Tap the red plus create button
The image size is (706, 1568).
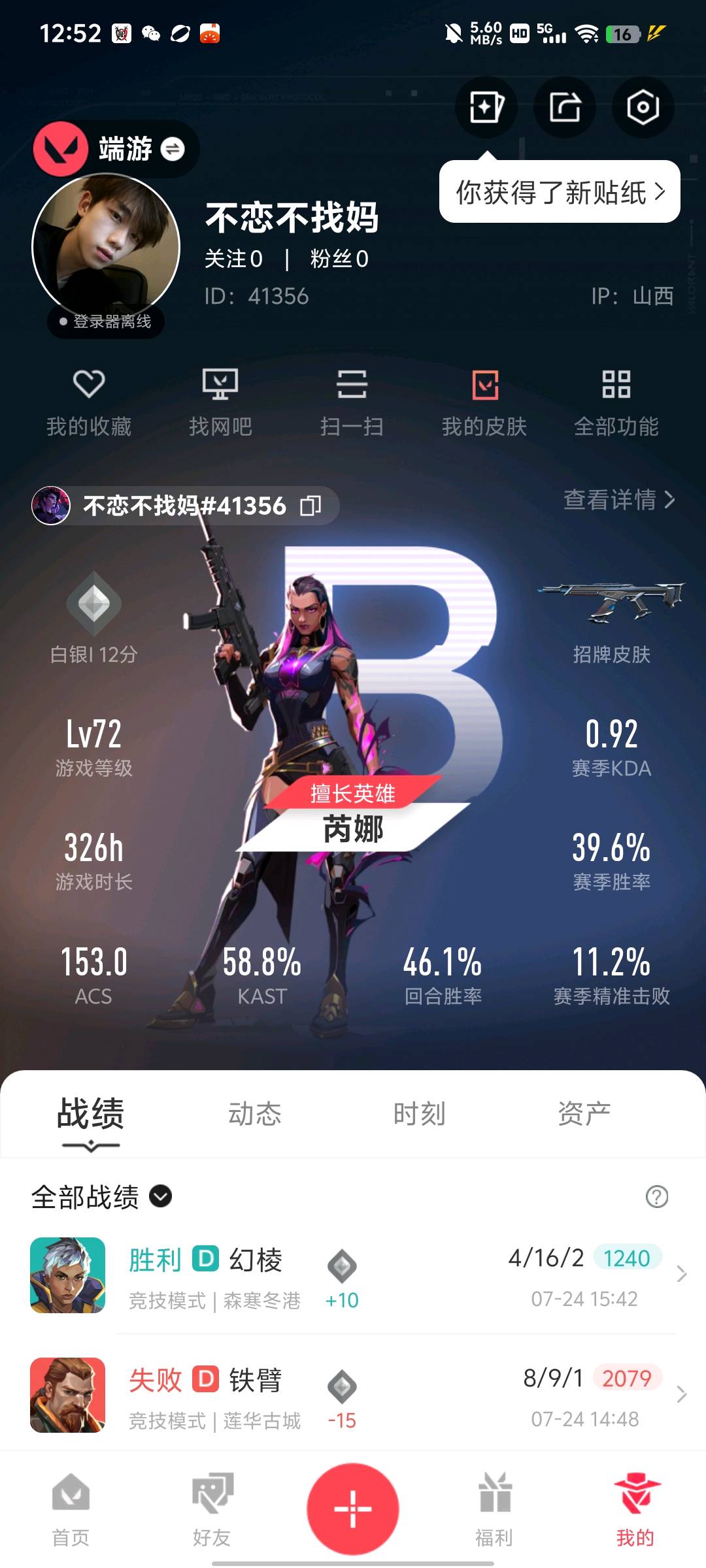coord(353,1509)
